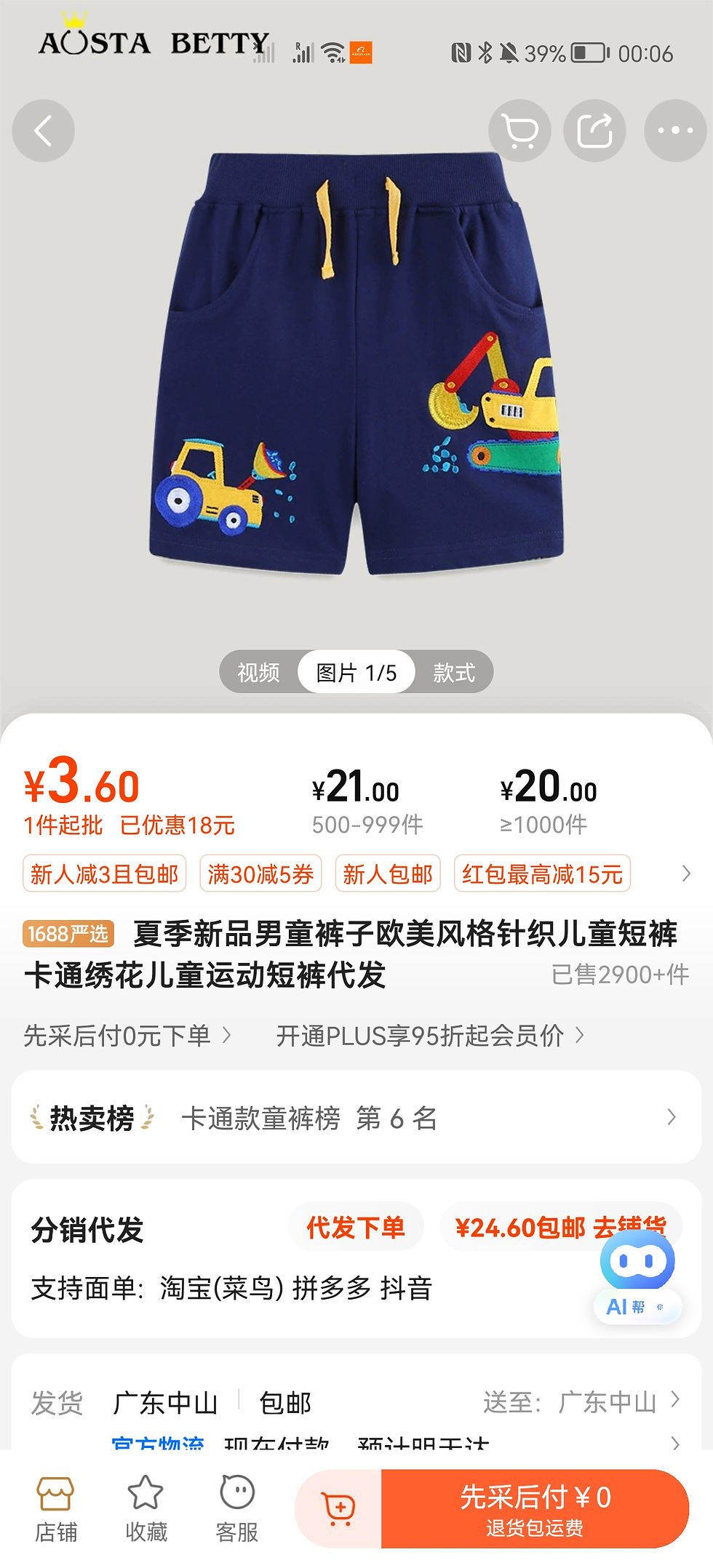The width and height of the screenshot is (713, 1568).
Task: Open the shopping cart icon
Action: tap(519, 131)
